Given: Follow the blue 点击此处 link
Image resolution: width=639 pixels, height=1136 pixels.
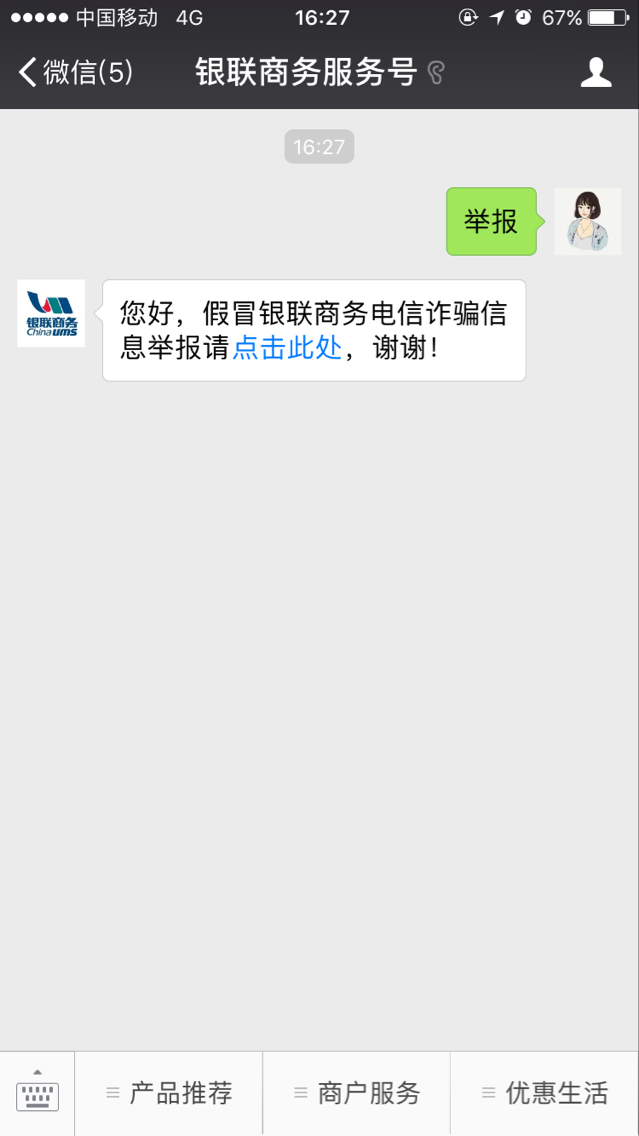Looking at the screenshot, I should tap(287, 349).
